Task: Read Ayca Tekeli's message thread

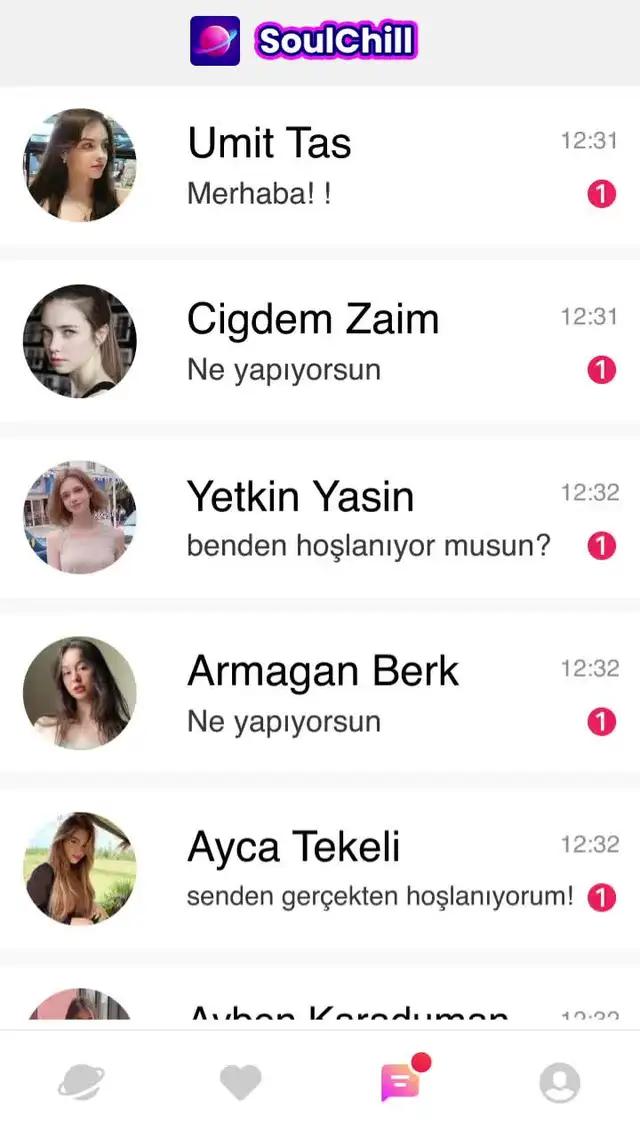Action: [320, 870]
